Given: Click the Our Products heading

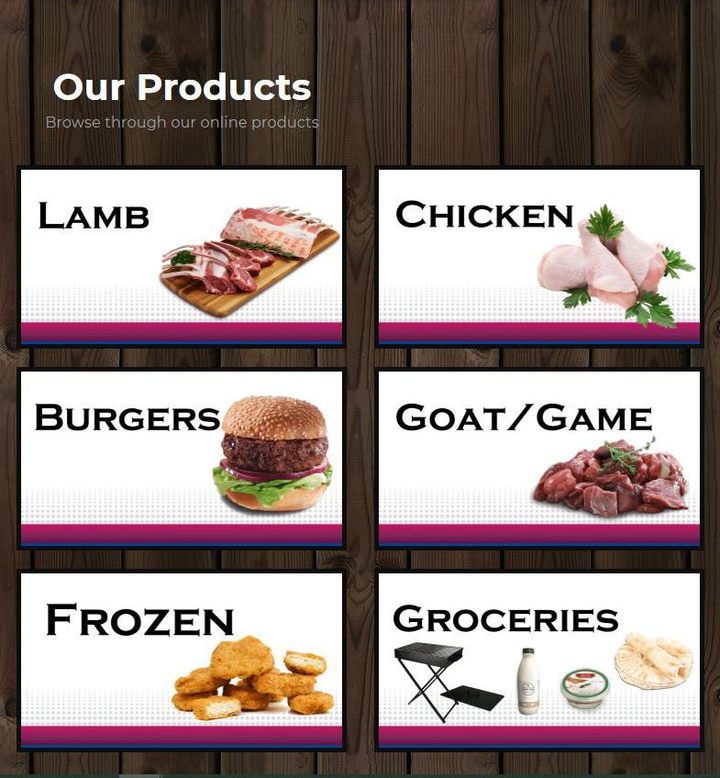Looking at the screenshot, I should pyautogui.click(x=182, y=88).
